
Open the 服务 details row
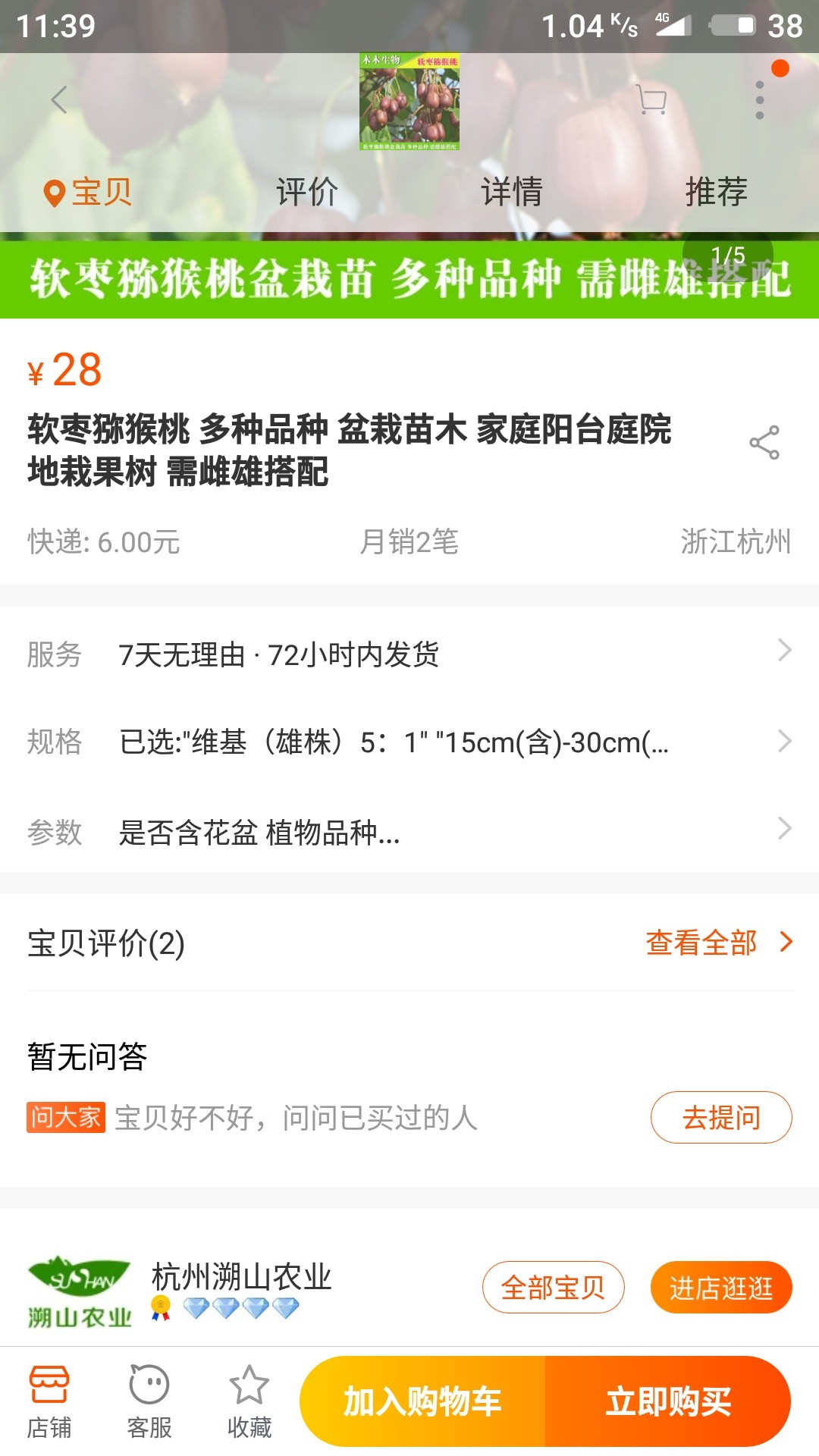[409, 654]
